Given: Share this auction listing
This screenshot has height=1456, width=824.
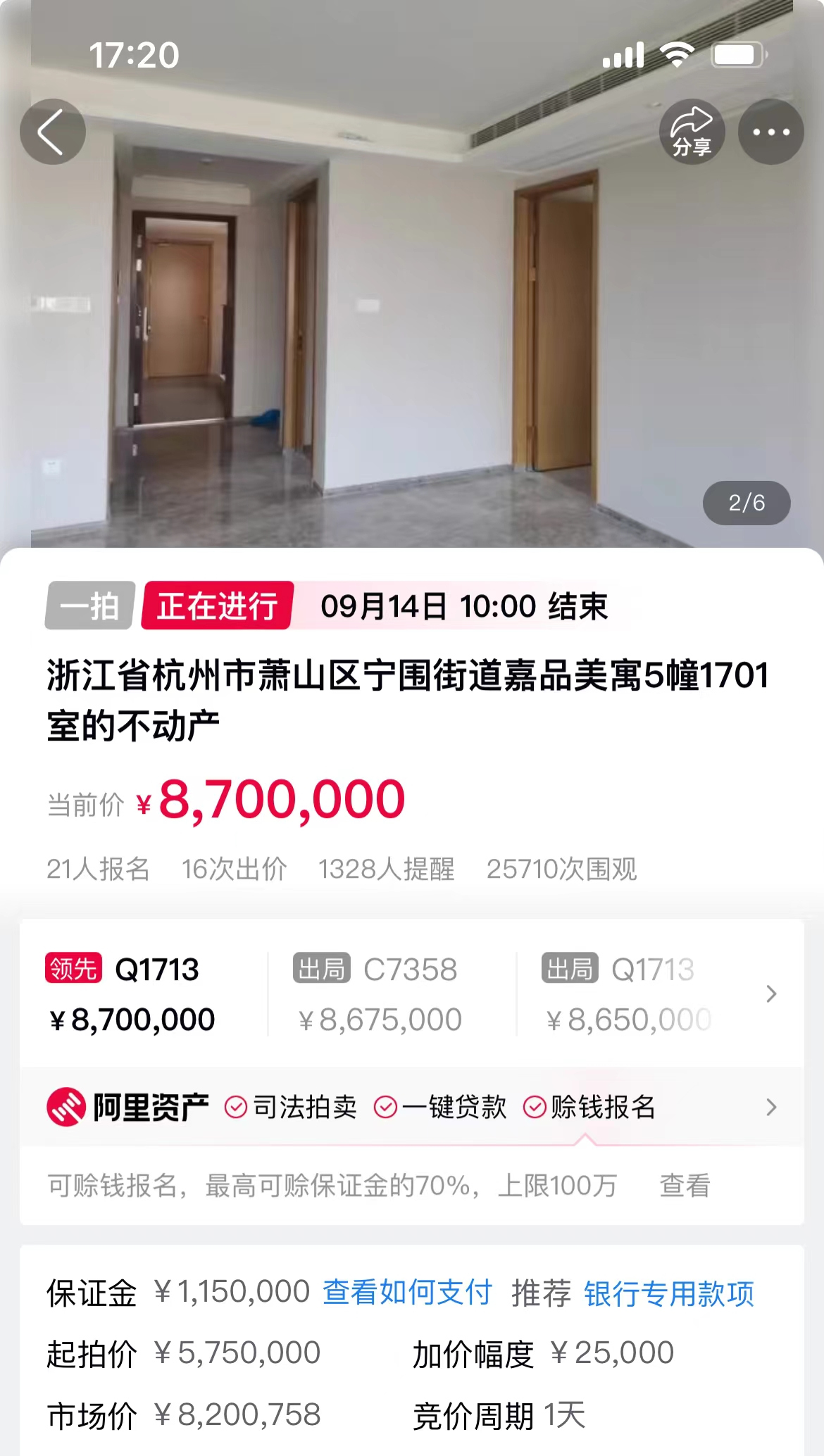Looking at the screenshot, I should [692, 132].
